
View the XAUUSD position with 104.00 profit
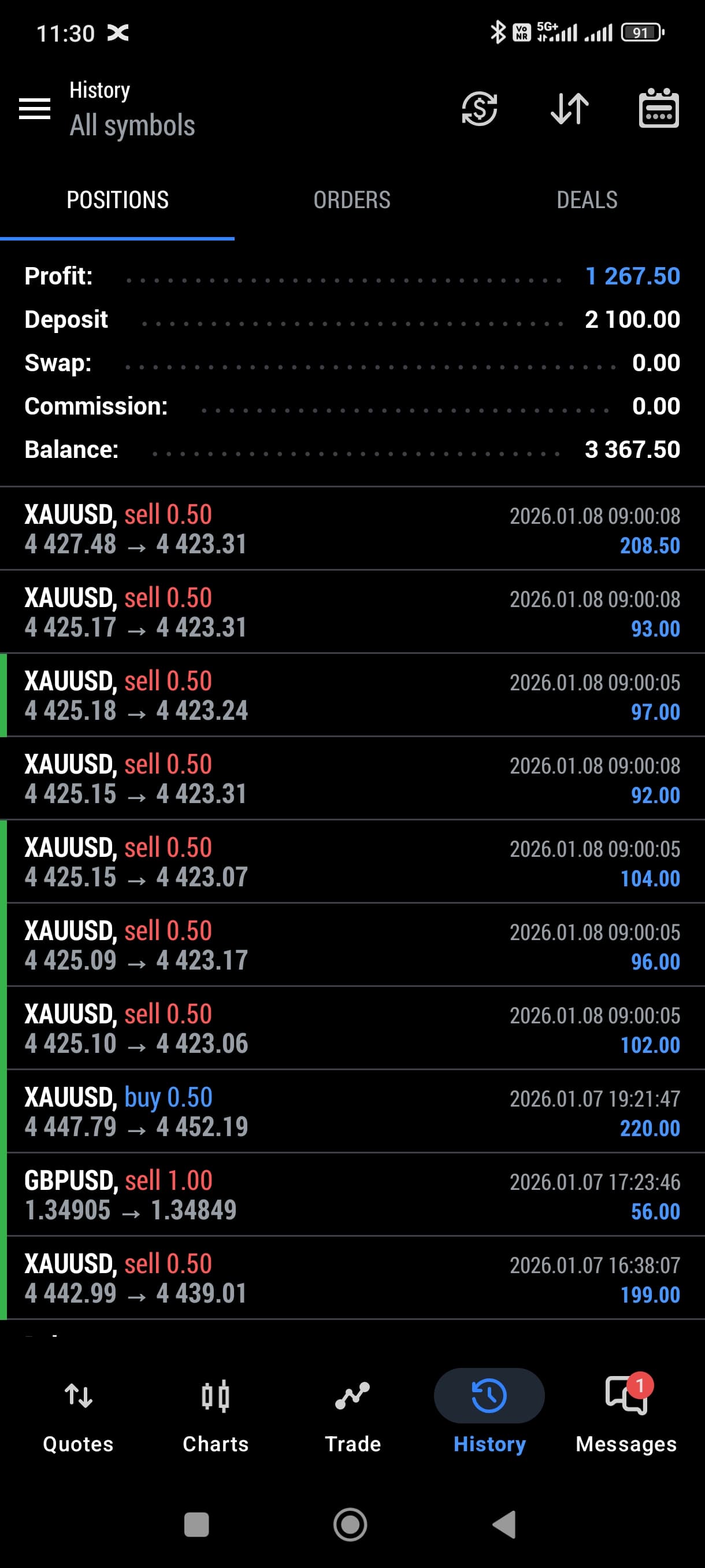[352, 862]
